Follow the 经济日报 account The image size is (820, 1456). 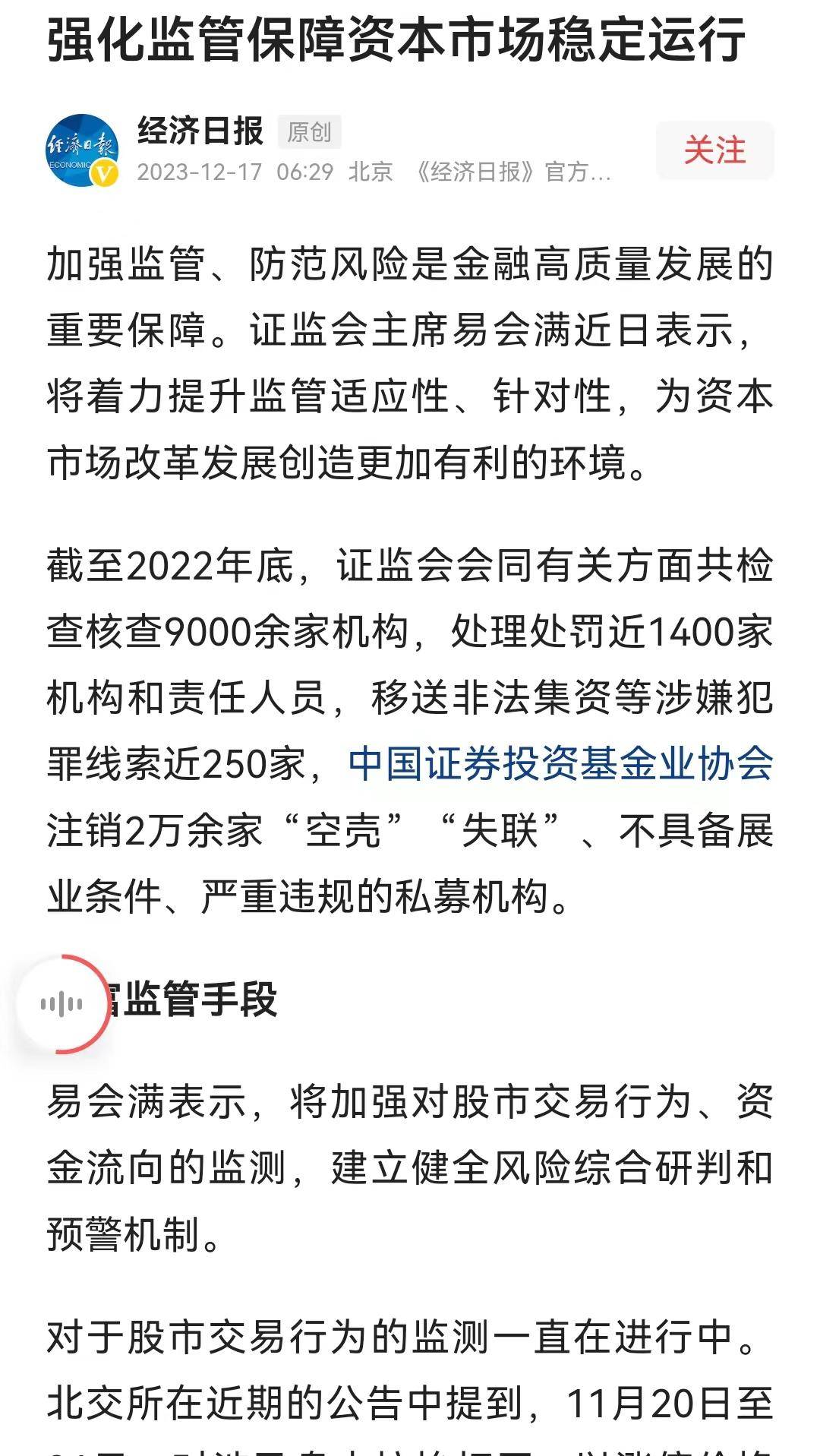[714, 150]
